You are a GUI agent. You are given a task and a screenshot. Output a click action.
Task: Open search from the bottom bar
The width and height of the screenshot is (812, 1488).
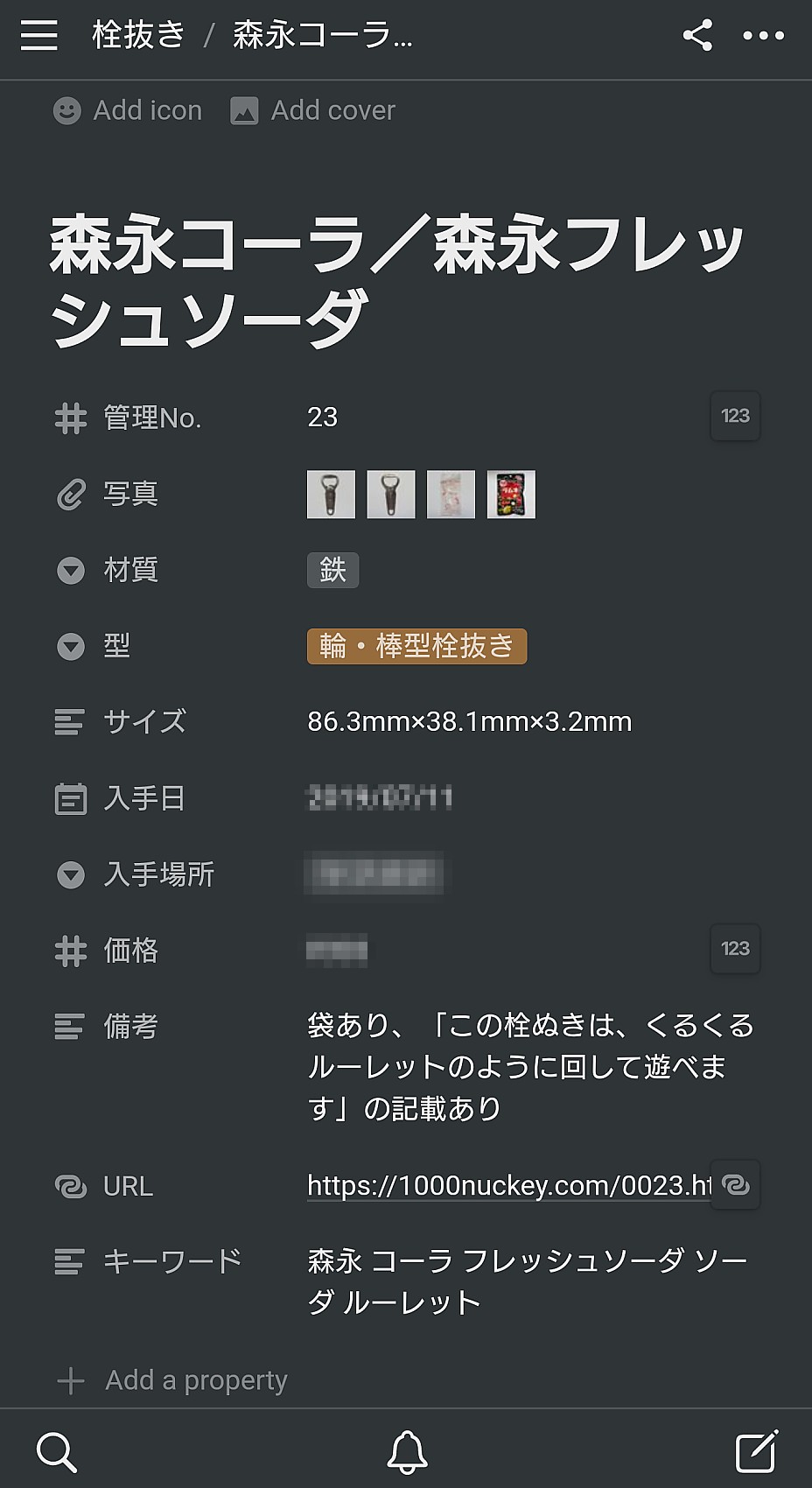pos(57,1452)
